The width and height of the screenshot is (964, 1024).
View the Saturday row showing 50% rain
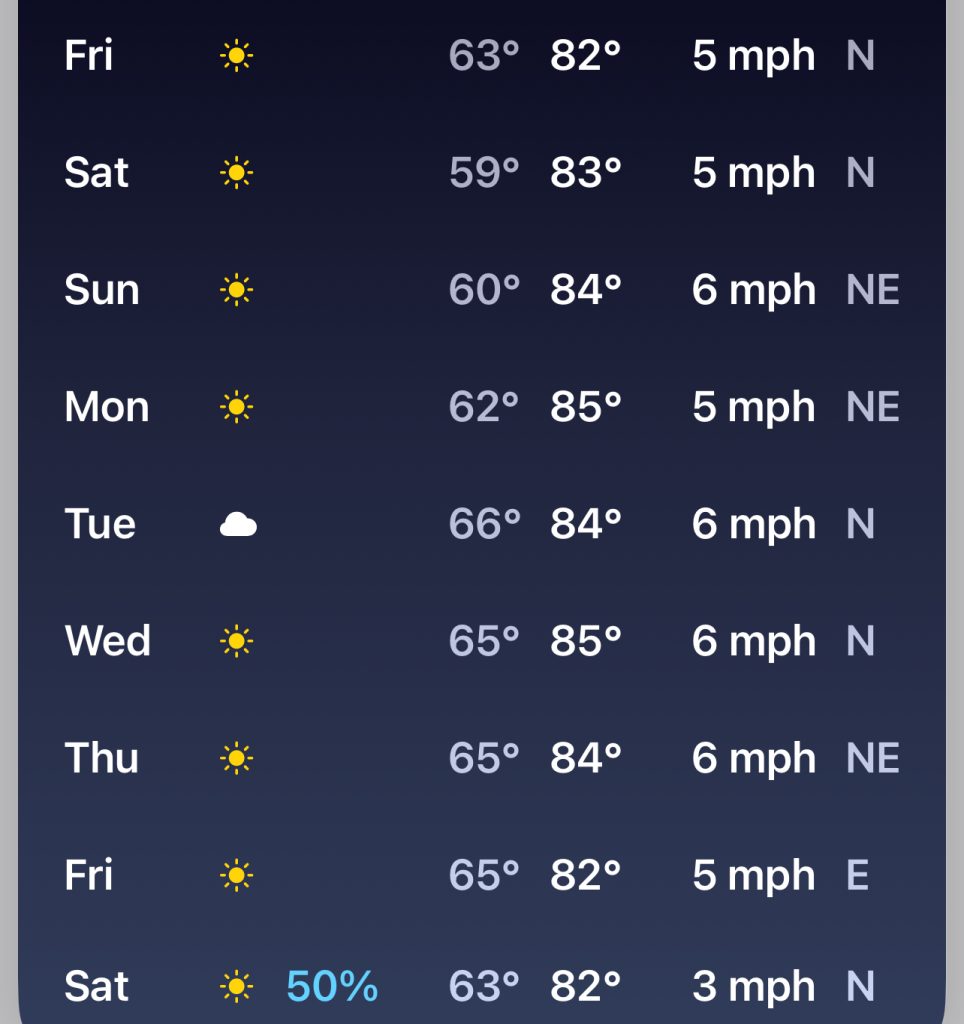pos(481,987)
